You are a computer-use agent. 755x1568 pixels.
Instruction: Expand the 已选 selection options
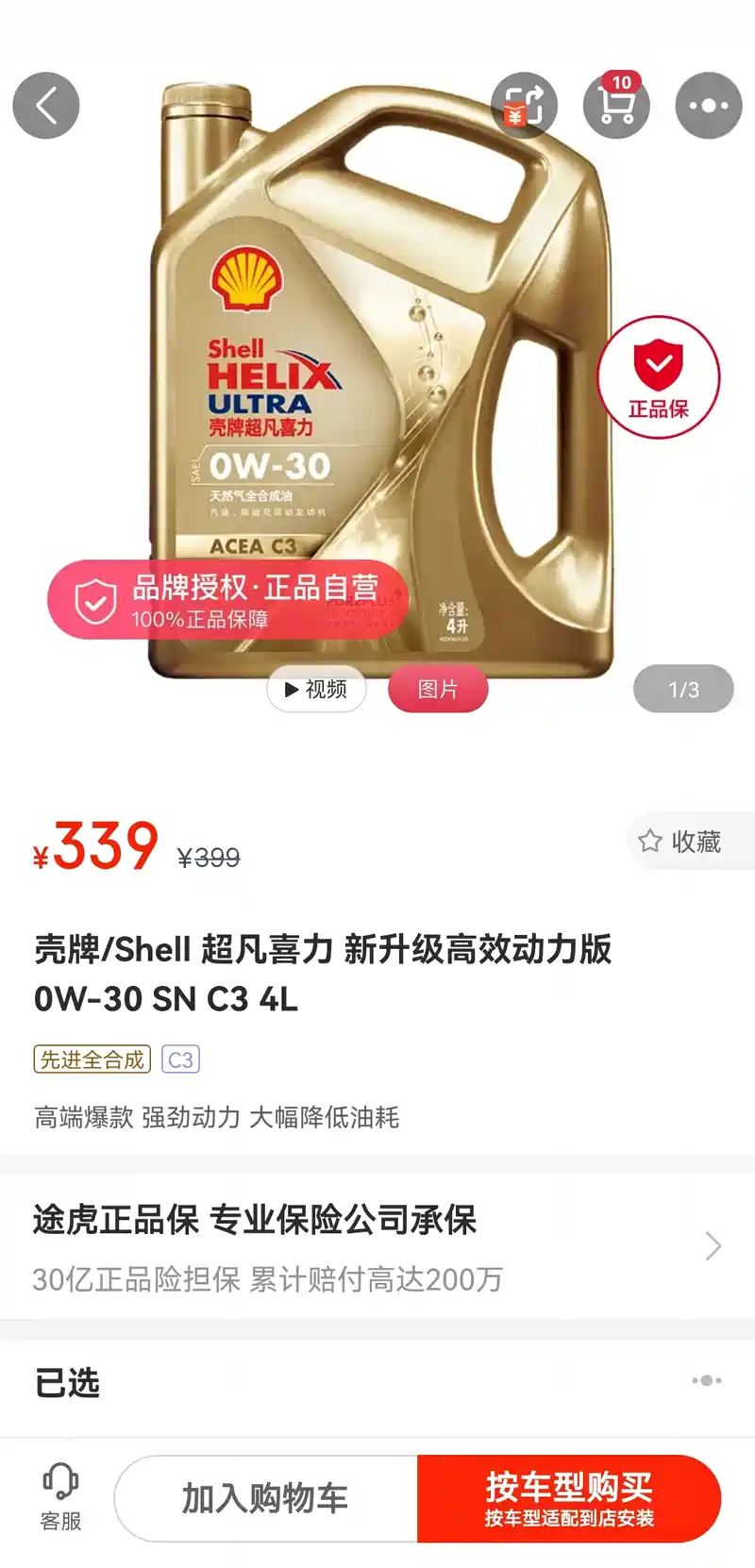click(707, 1379)
